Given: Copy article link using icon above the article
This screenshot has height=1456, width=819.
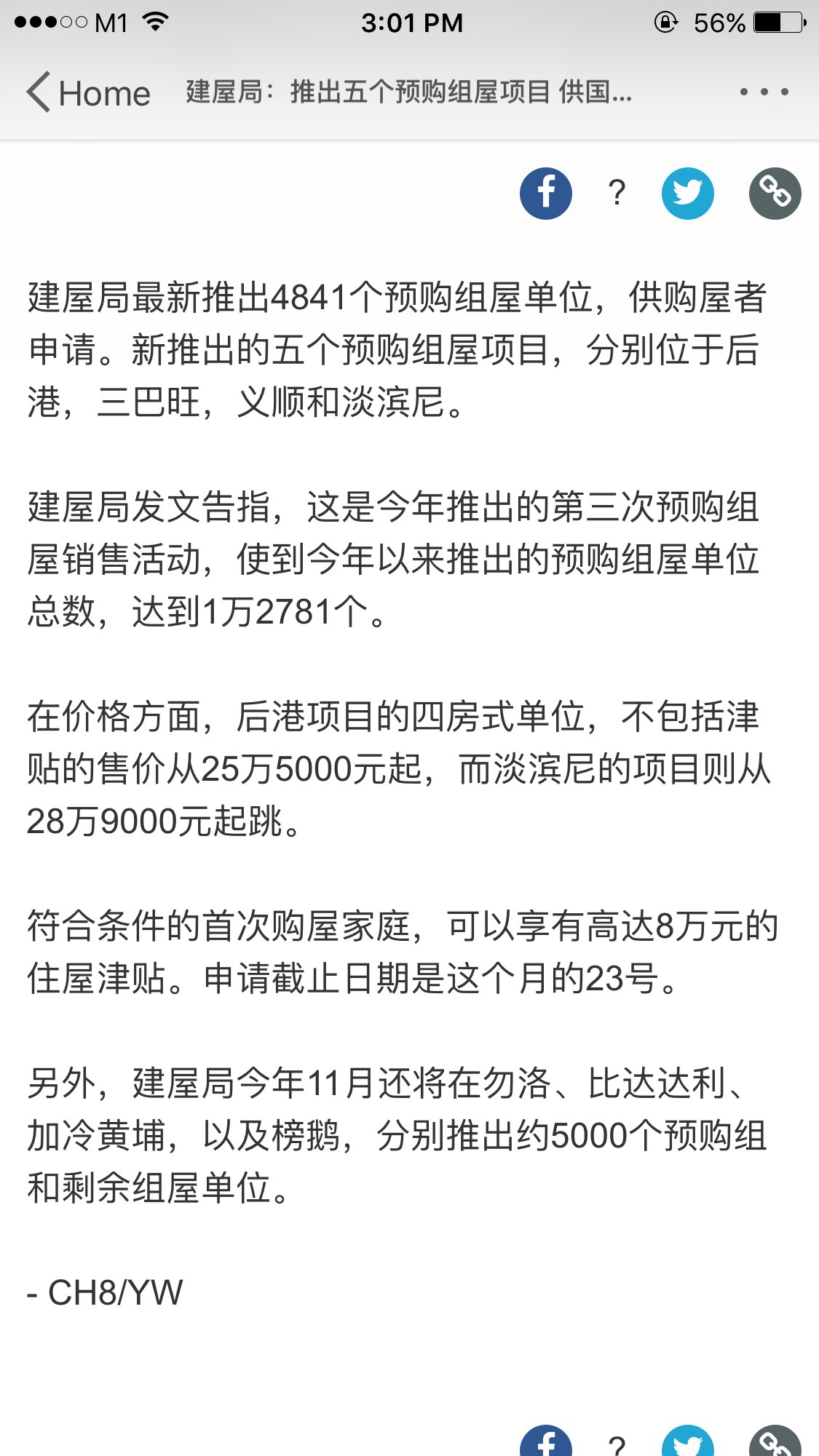Looking at the screenshot, I should click(x=775, y=194).
